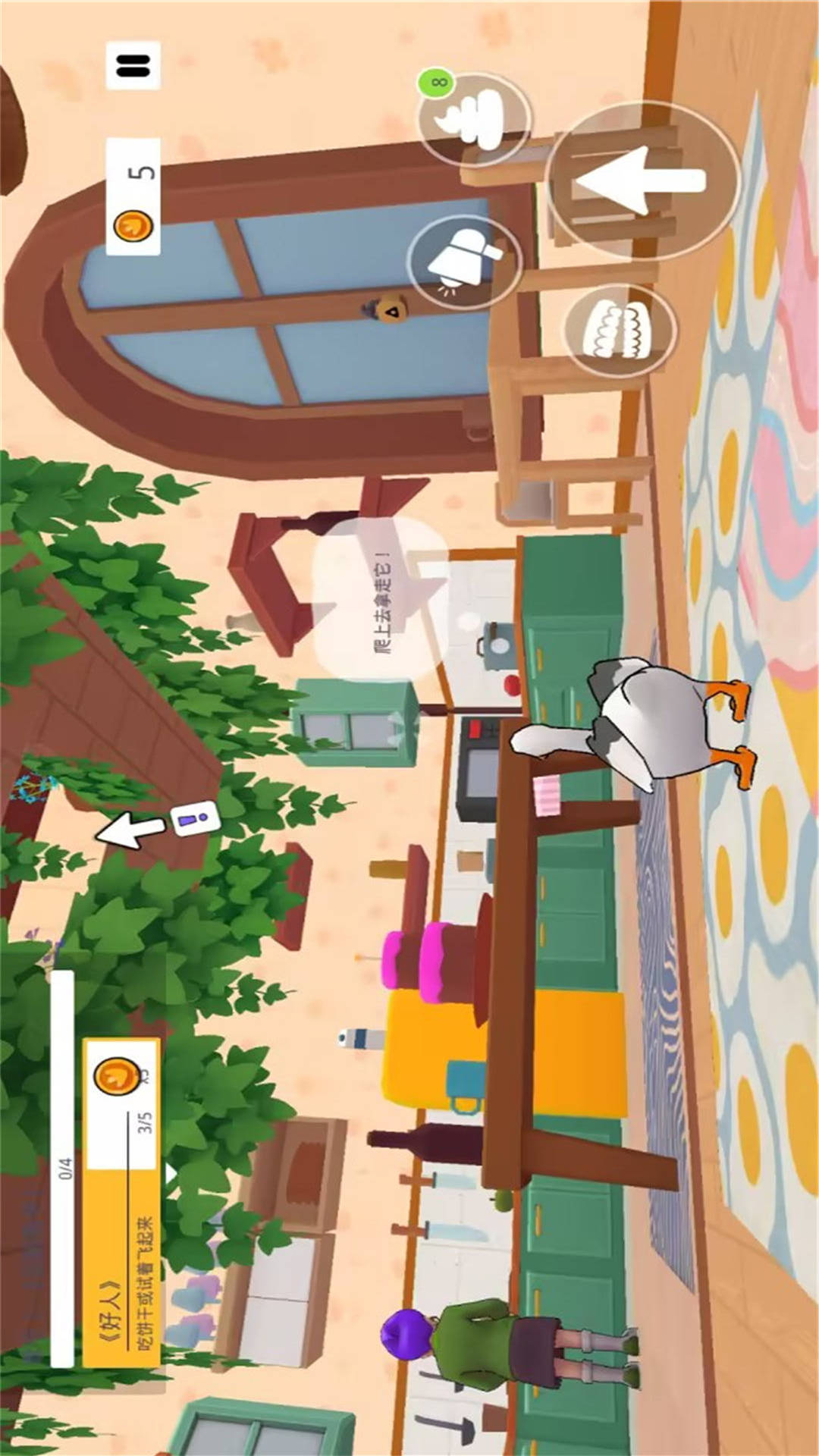819x1456 pixels.
Task: Honk using the megaphone button
Action: click(x=465, y=260)
